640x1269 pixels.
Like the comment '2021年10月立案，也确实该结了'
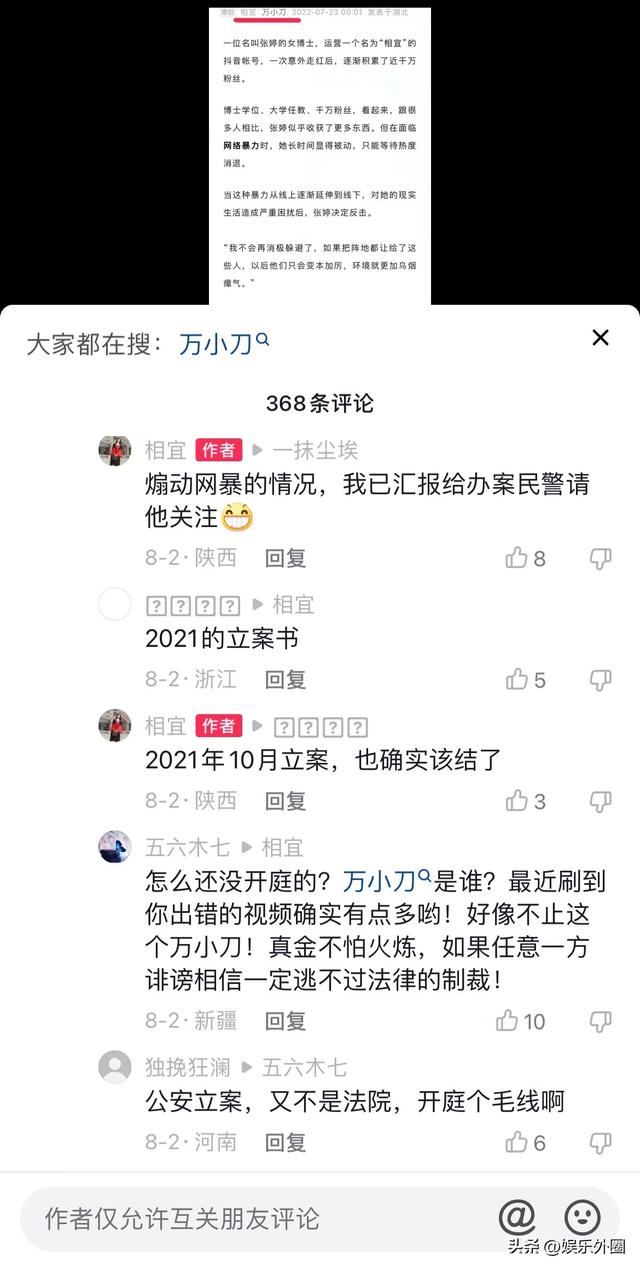click(x=517, y=801)
